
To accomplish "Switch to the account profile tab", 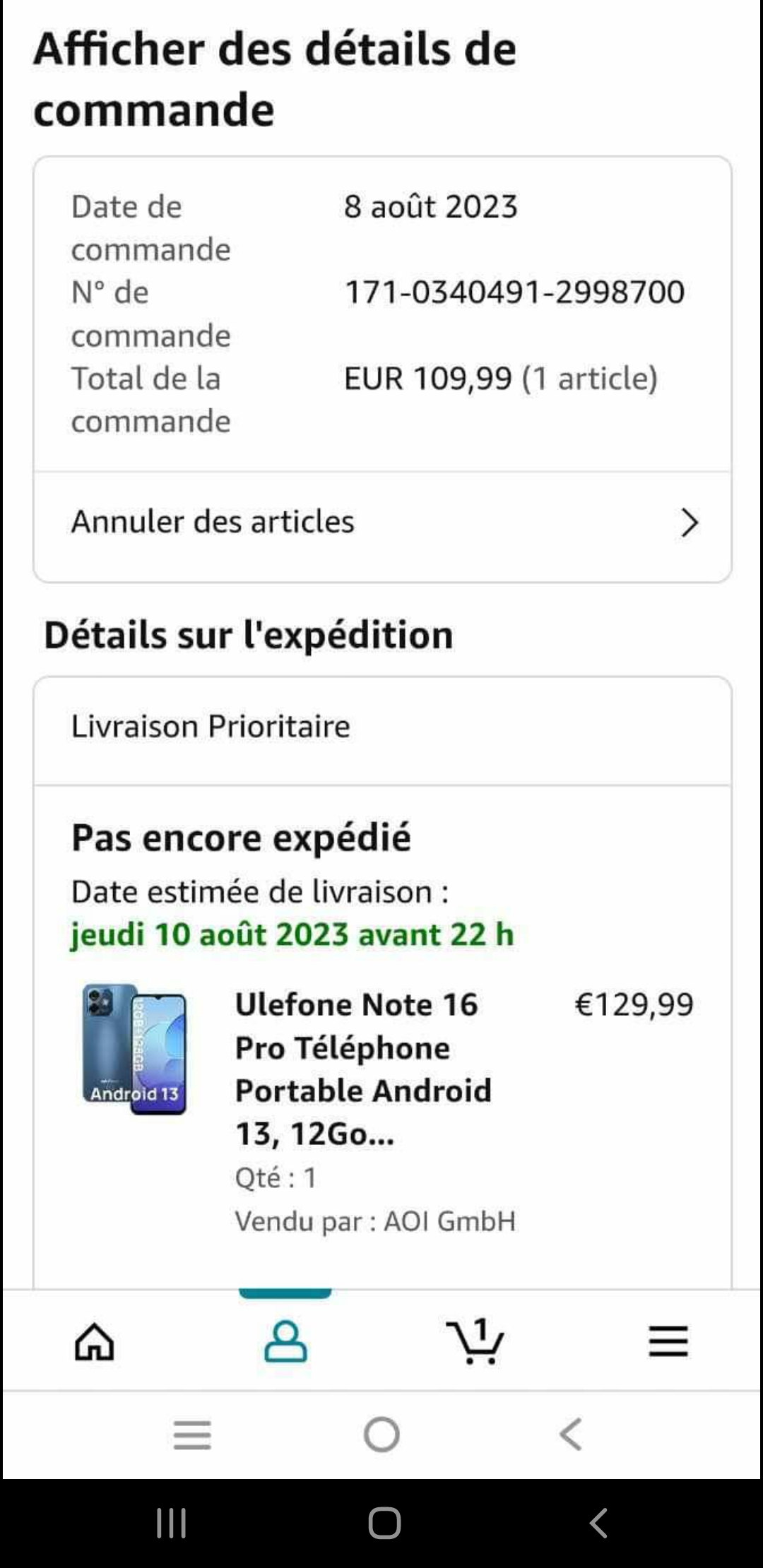I will 285,1341.
